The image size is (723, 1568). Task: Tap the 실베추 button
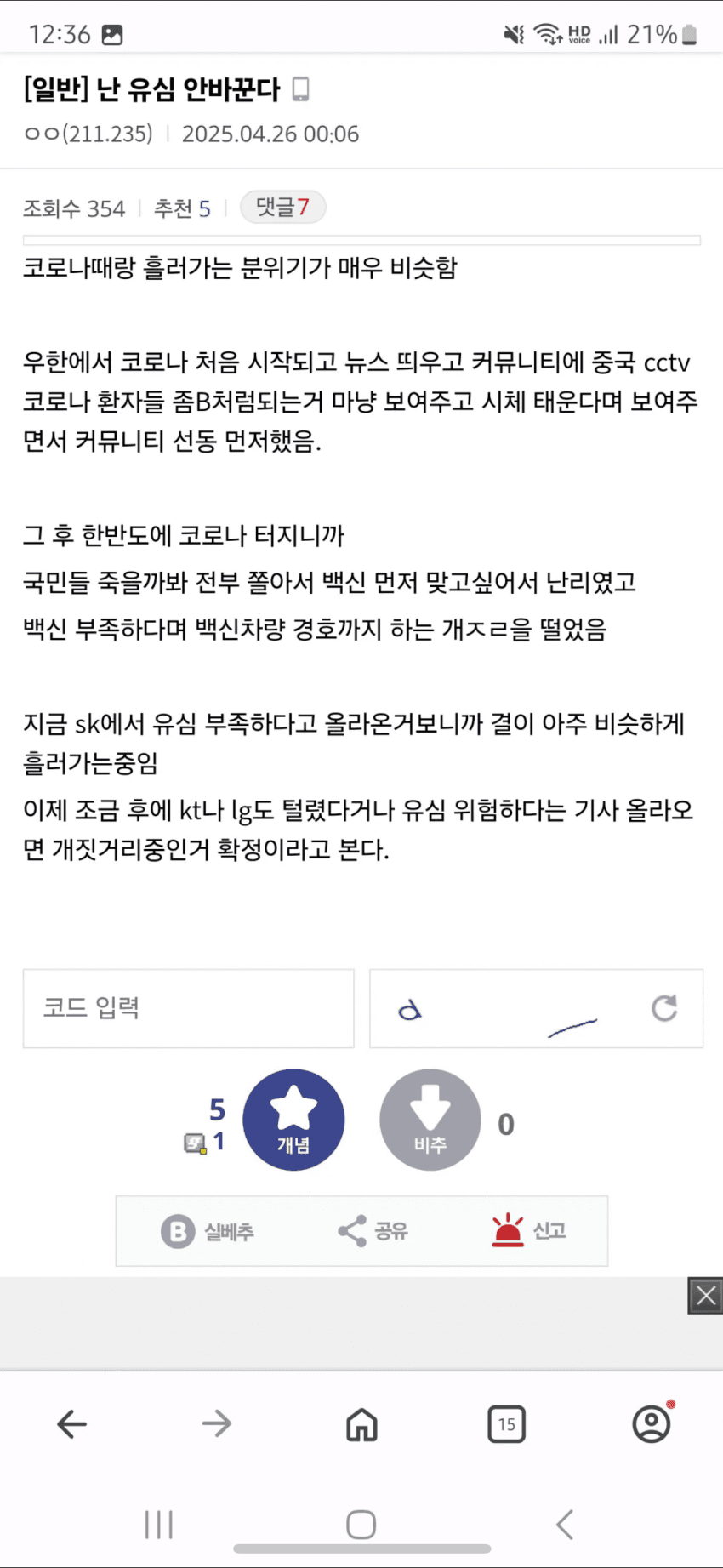coord(208,1231)
